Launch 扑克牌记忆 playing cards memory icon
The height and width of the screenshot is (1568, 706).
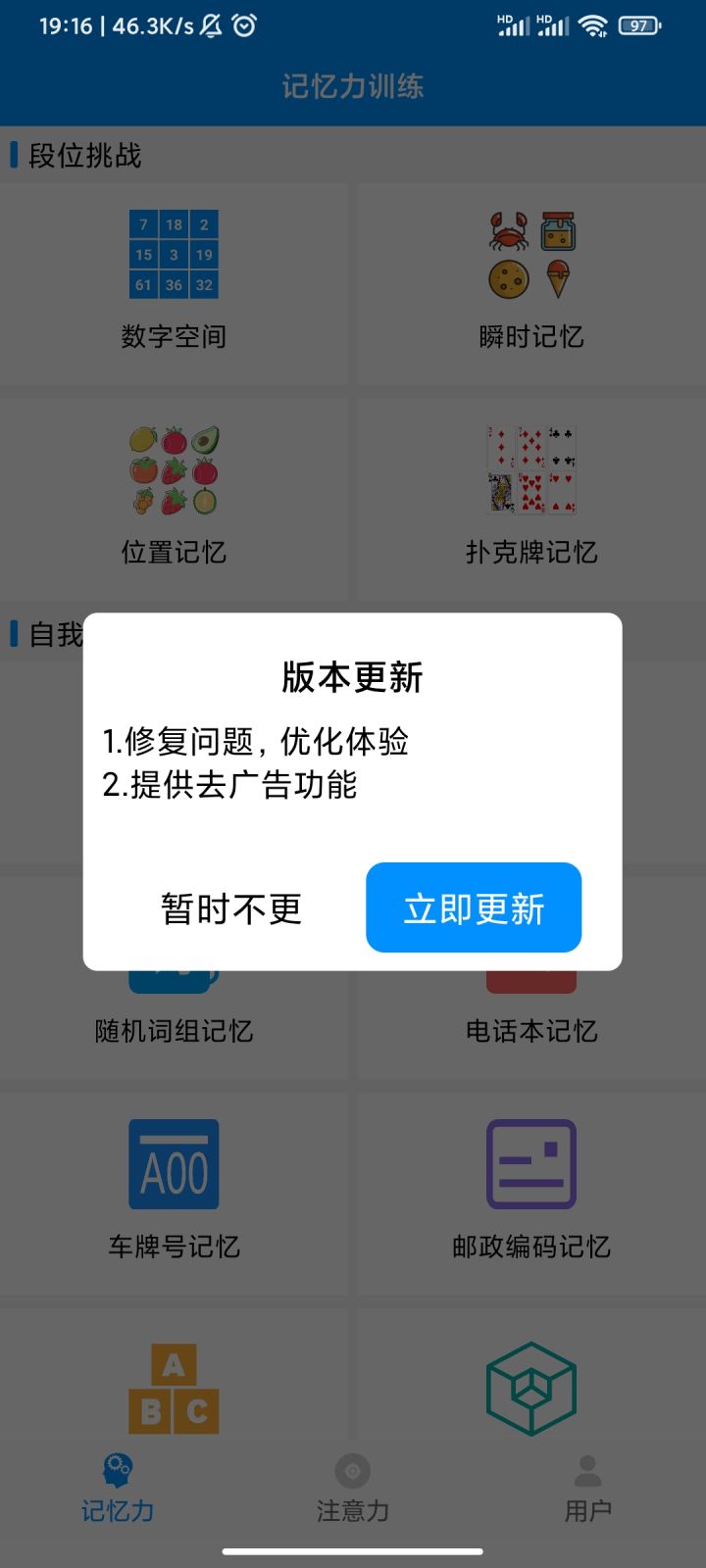pos(530,470)
